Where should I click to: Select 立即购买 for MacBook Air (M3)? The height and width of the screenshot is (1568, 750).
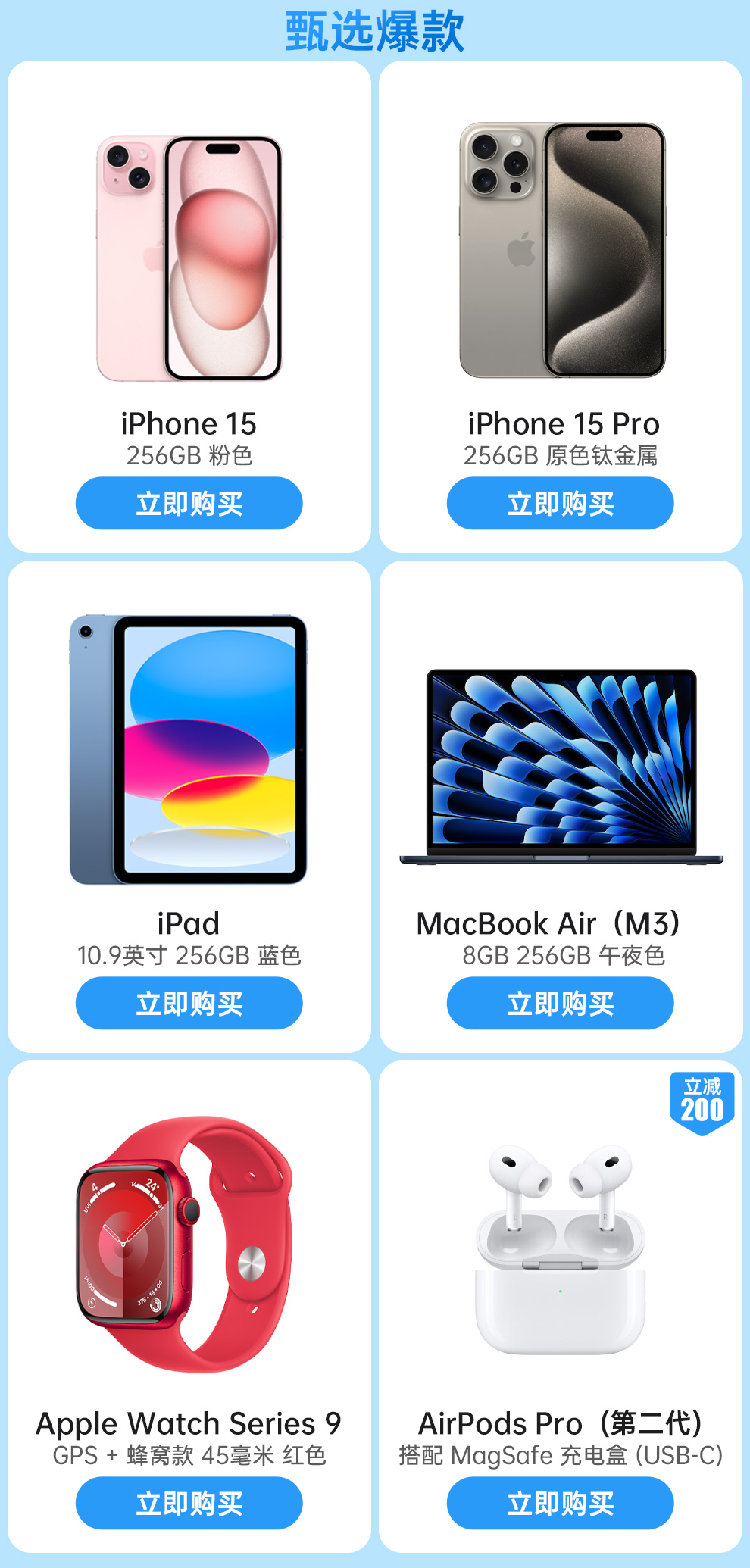pos(560,1003)
